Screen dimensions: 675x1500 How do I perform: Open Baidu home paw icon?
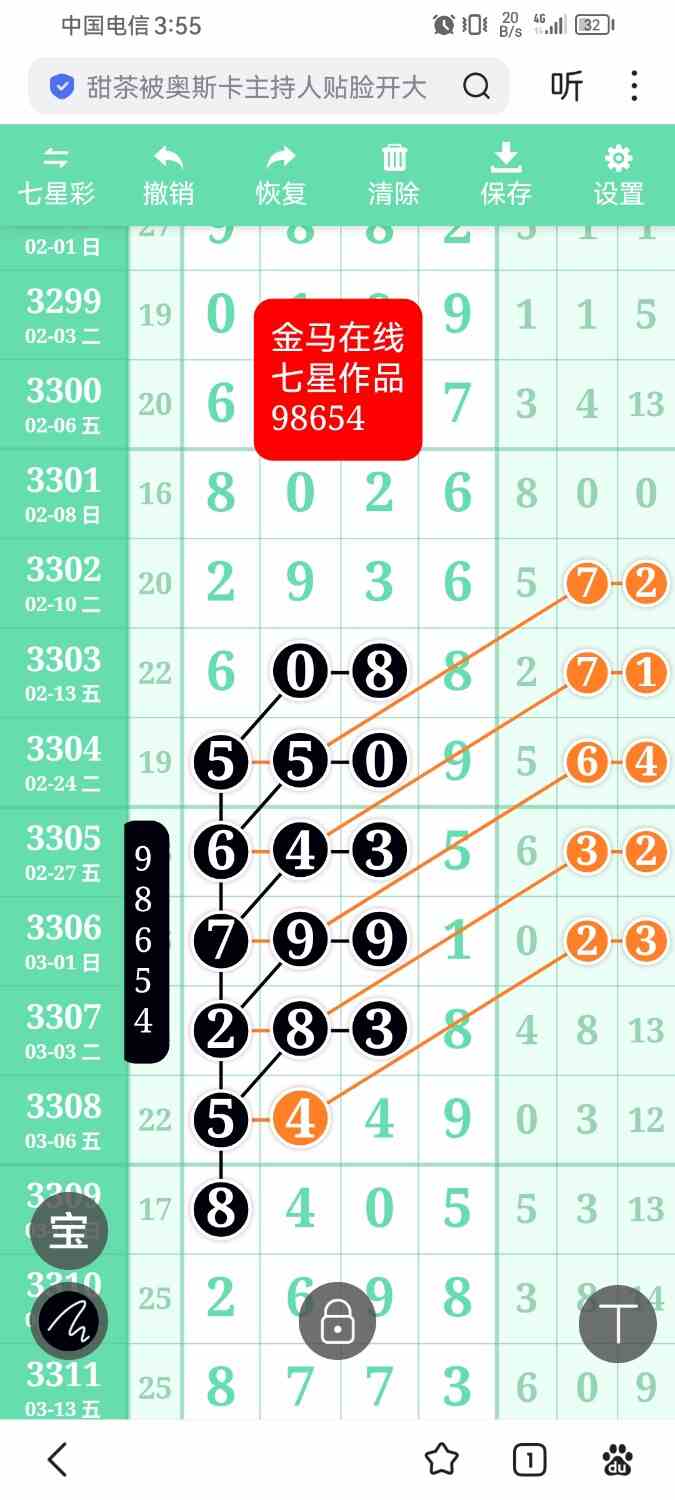(x=618, y=1460)
